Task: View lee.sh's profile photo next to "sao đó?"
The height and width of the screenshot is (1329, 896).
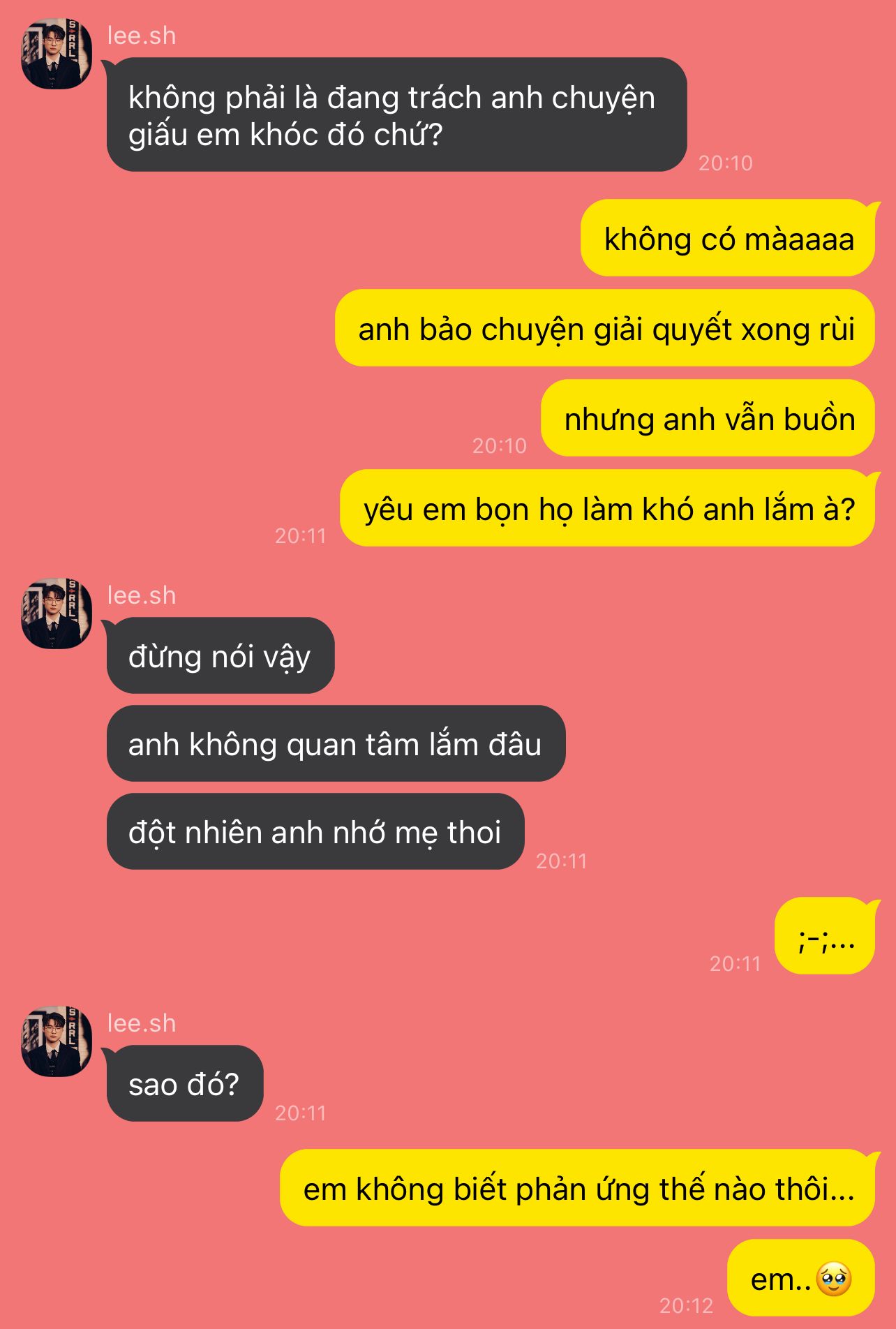Action: (57, 1041)
